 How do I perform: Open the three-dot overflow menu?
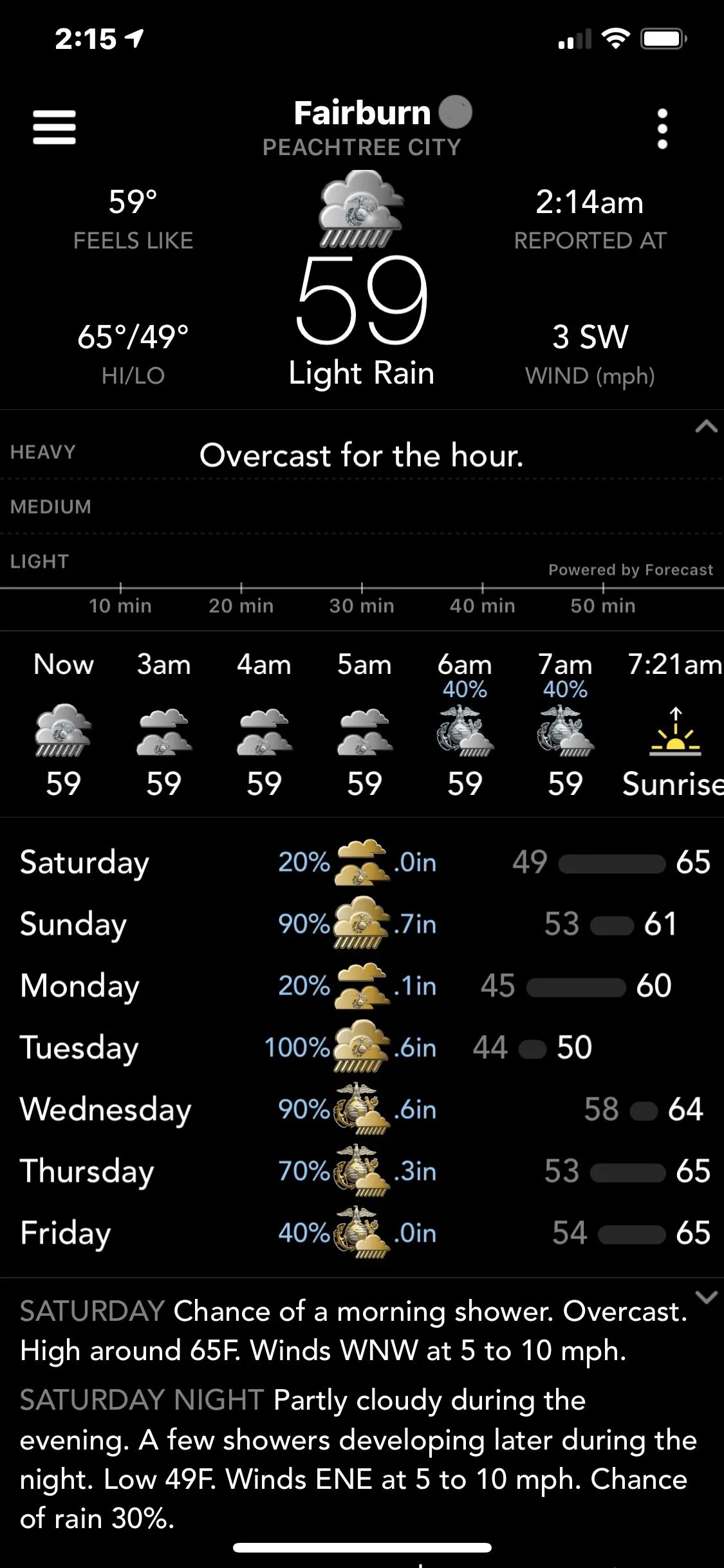point(662,129)
